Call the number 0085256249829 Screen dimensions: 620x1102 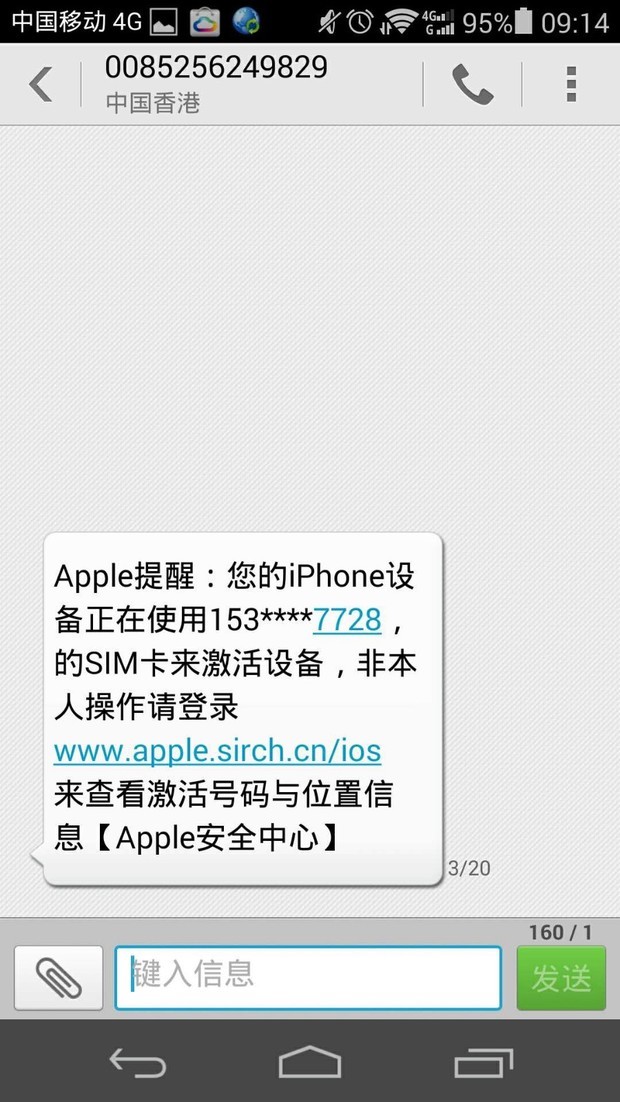pos(472,84)
